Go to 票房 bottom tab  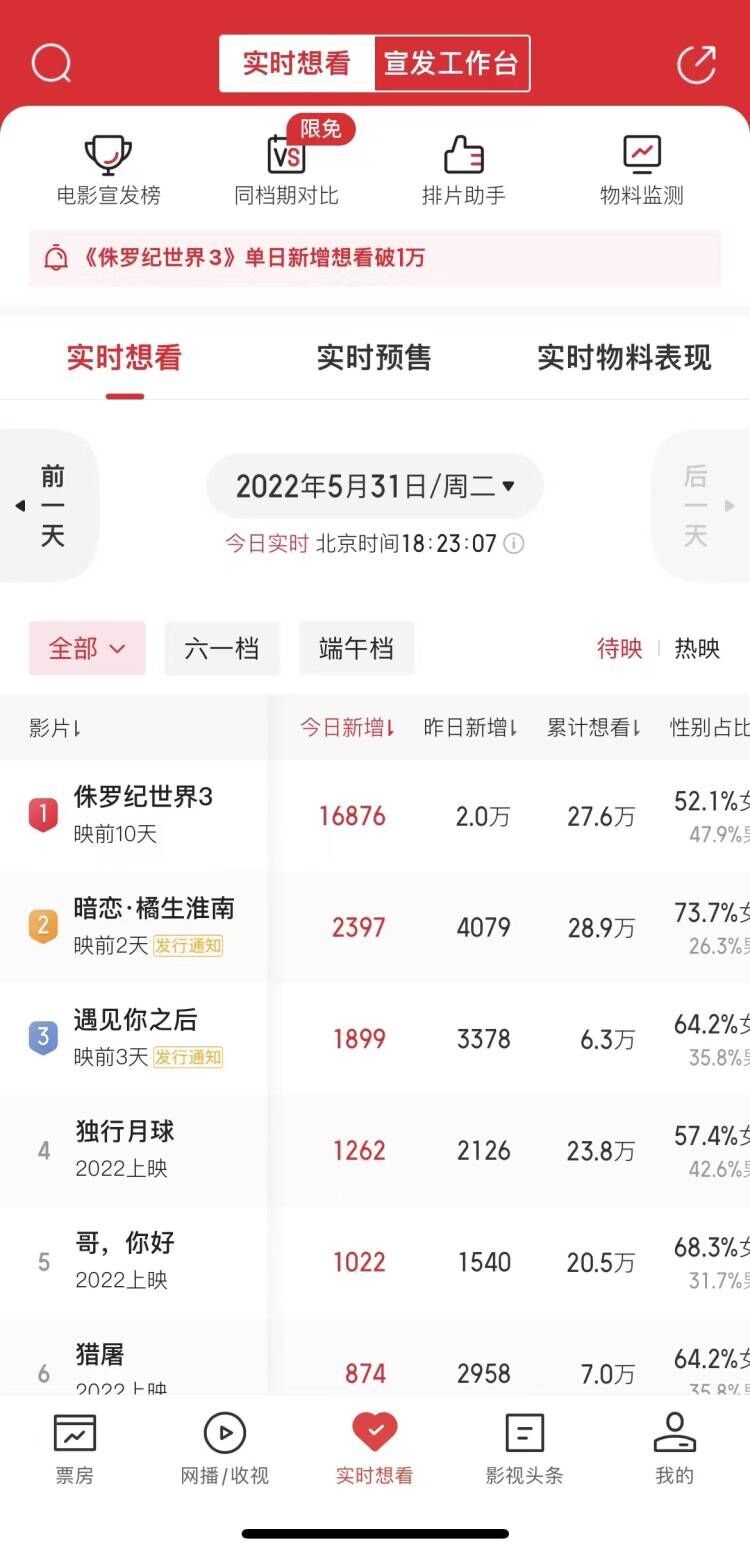75,1448
